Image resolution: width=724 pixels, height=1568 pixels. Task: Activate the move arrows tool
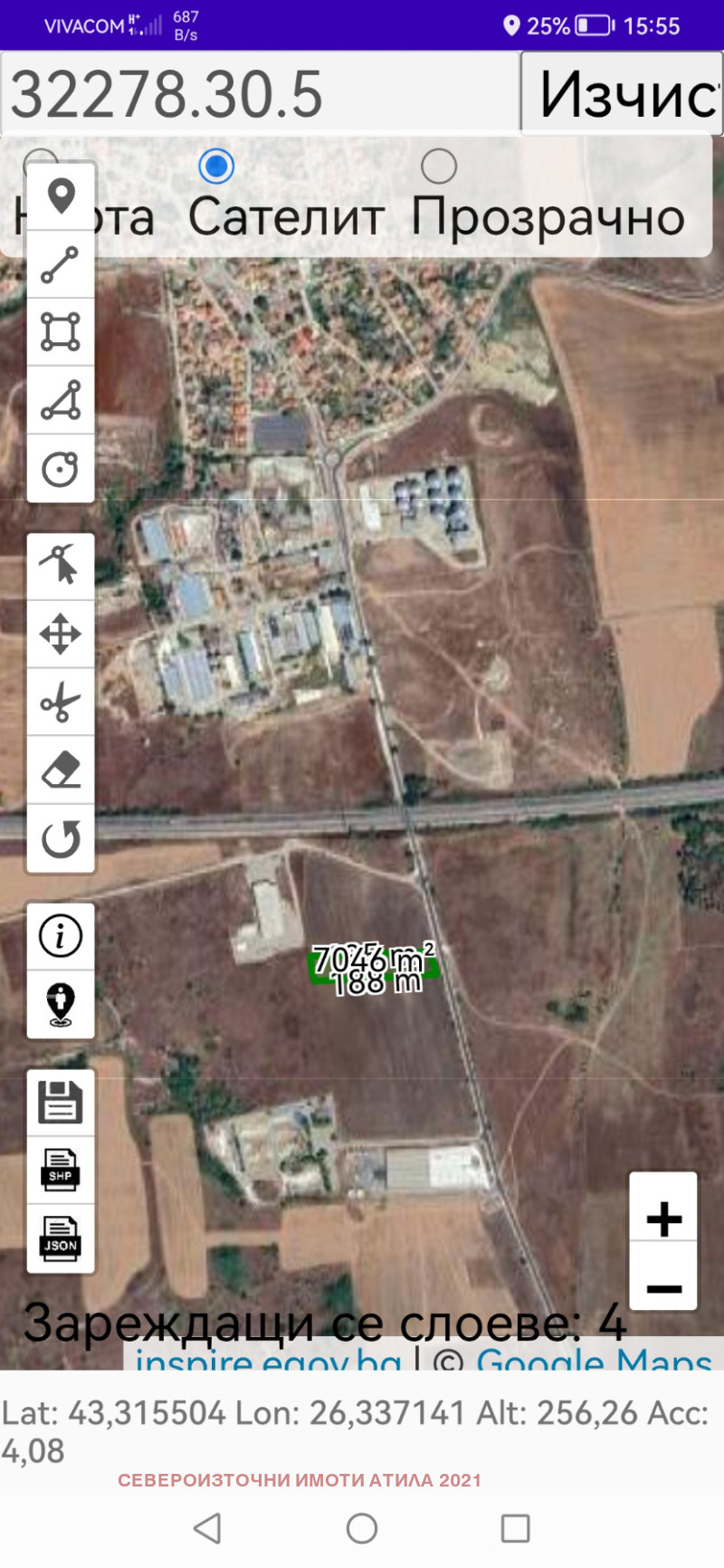61,634
